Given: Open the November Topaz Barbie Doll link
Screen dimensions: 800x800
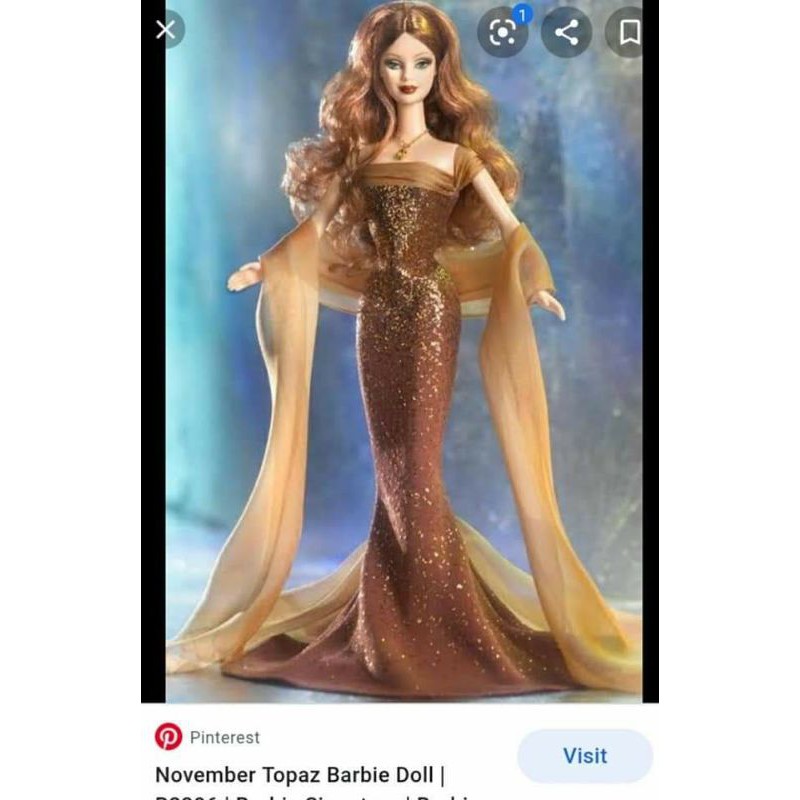Looking at the screenshot, I should [300, 775].
